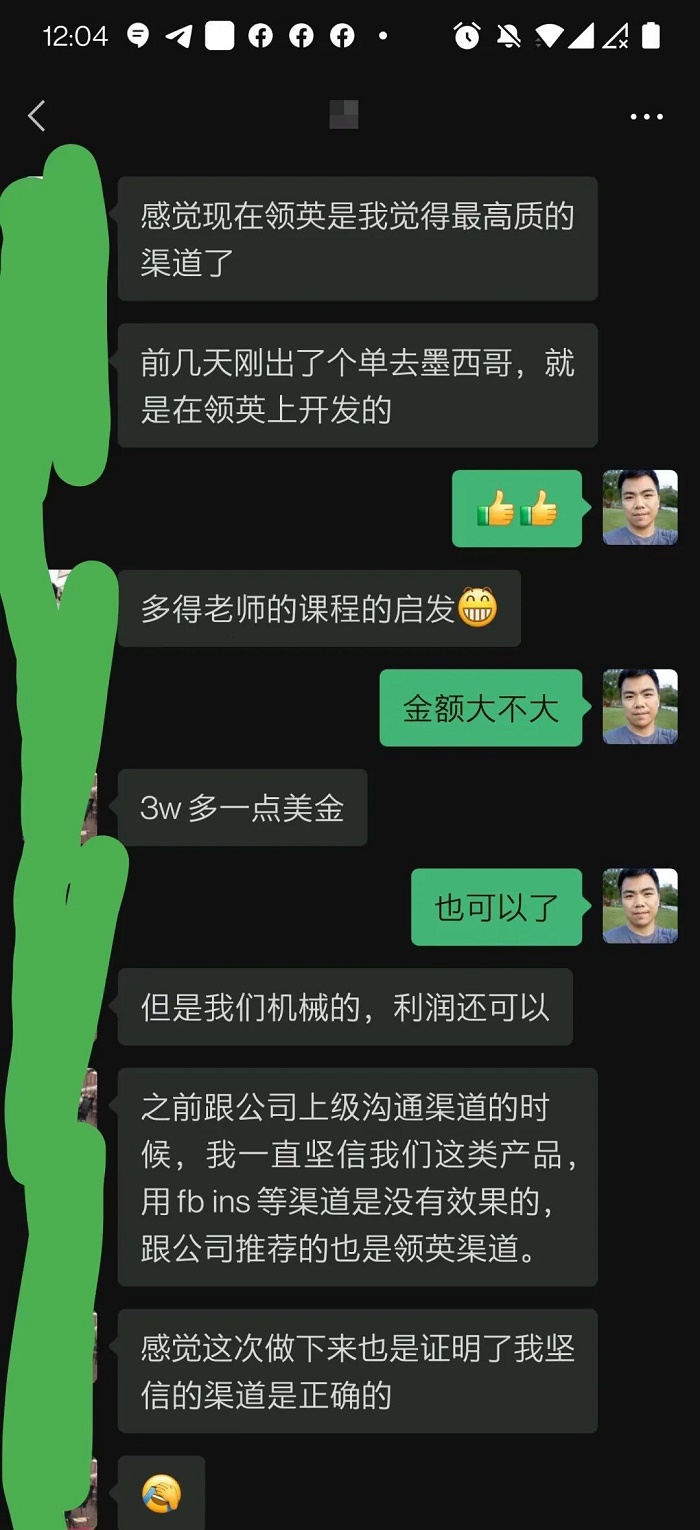View profile from avatar beside 也可以了

pos(640,906)
